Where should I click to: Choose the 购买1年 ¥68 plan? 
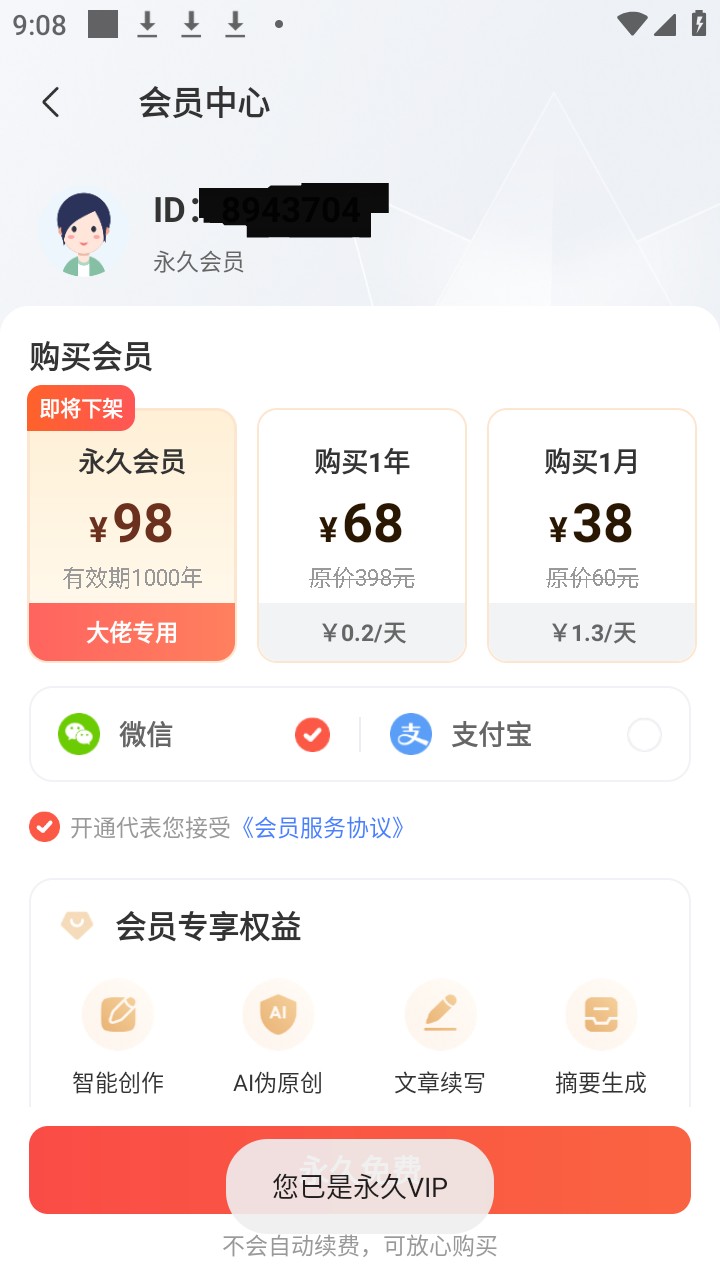click(x=362, y=535)
